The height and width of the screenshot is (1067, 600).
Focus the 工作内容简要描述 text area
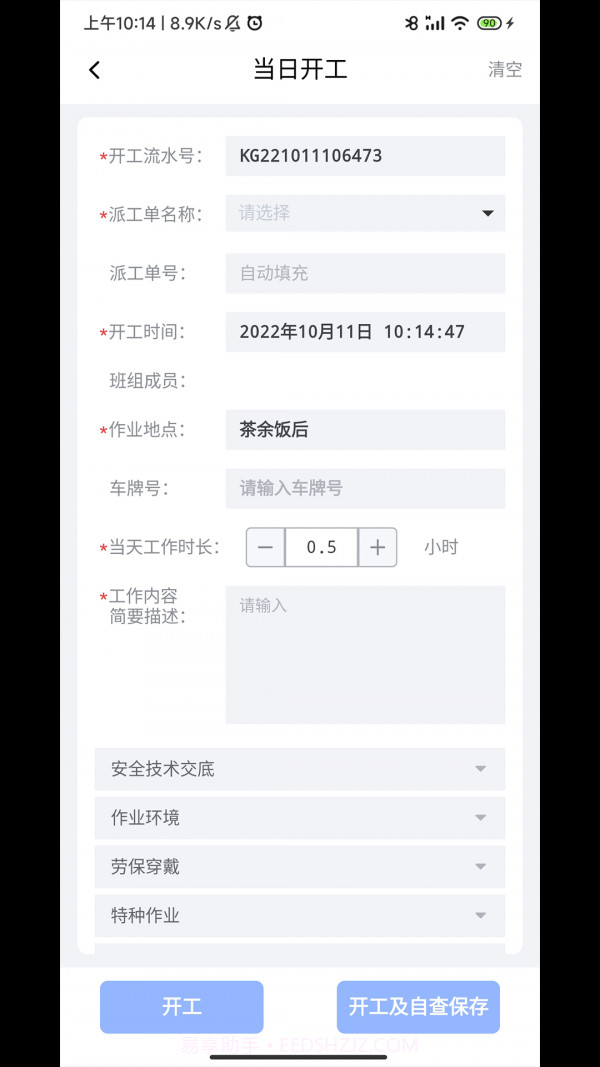(x=365, y=654)
